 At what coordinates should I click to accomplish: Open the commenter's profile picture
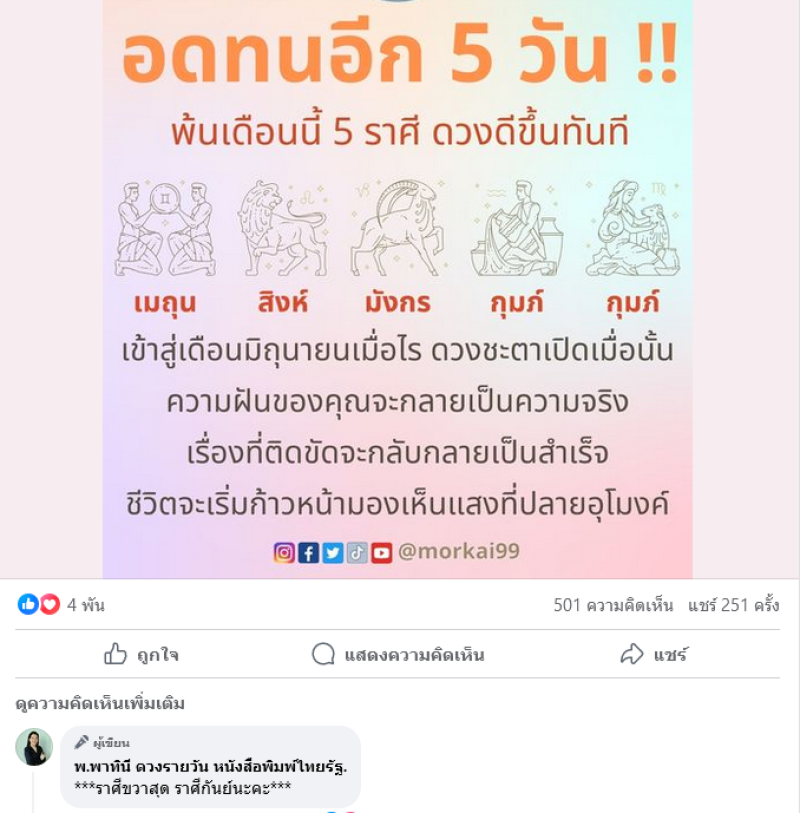tap(34, 747)
